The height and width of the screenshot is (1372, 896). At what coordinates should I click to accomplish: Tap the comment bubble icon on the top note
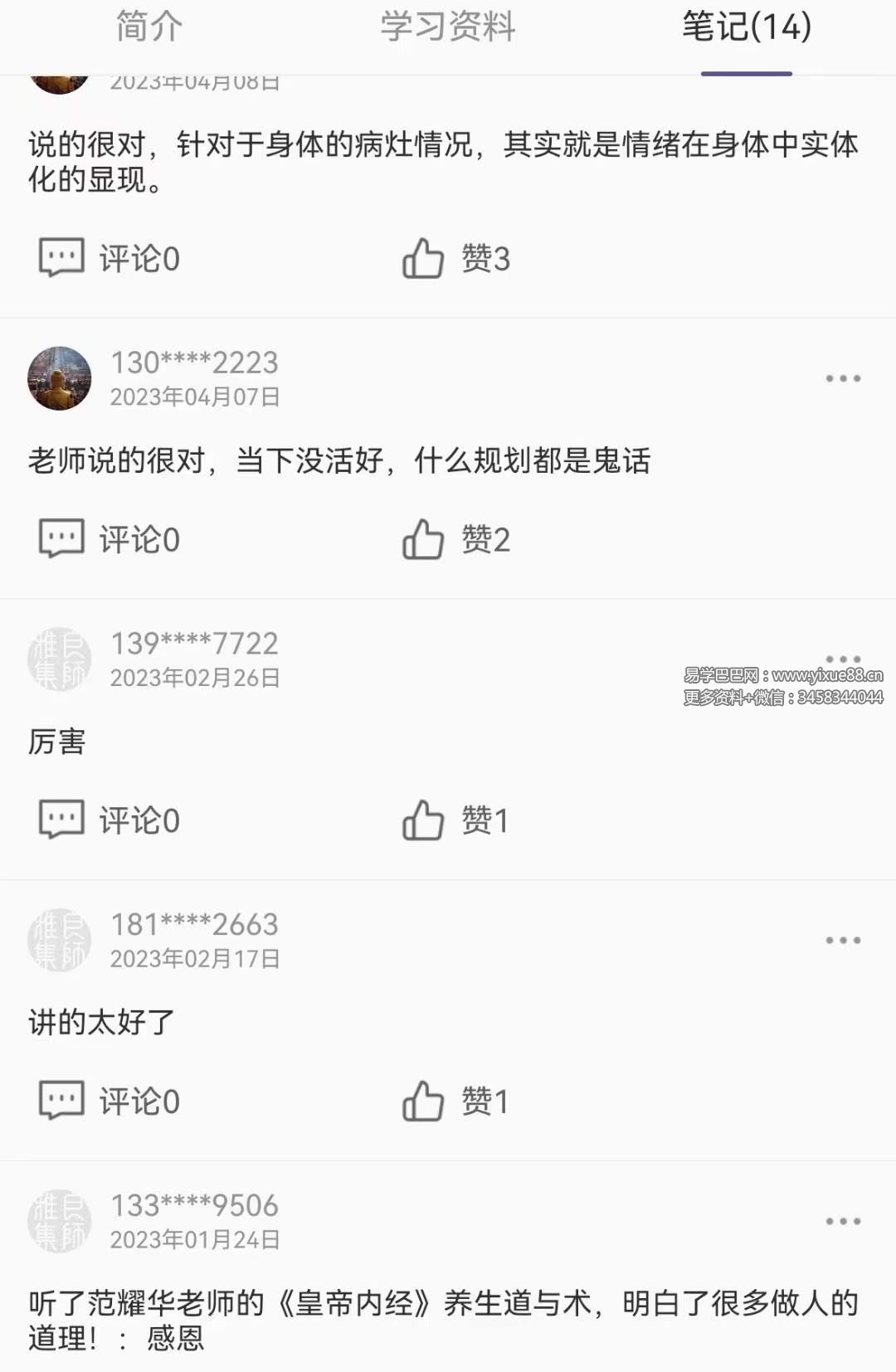tap(62, 256)
